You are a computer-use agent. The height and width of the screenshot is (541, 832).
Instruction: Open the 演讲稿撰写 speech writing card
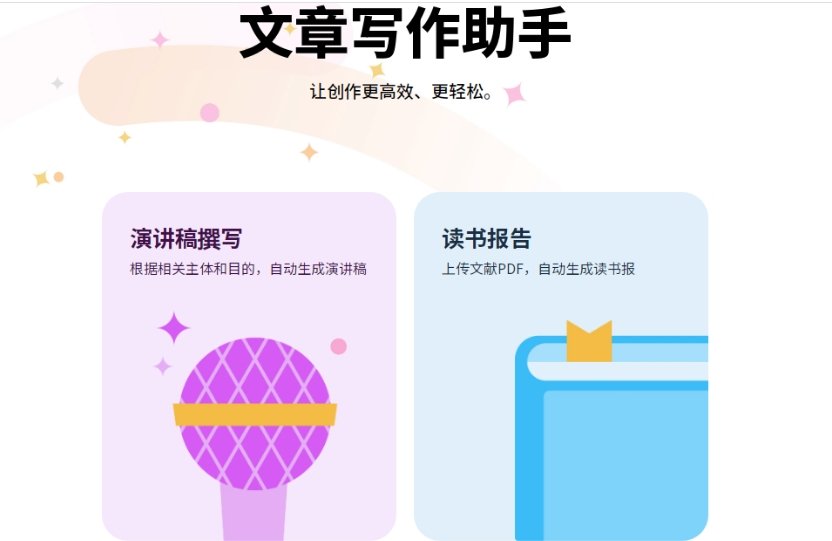click(249, 365)
